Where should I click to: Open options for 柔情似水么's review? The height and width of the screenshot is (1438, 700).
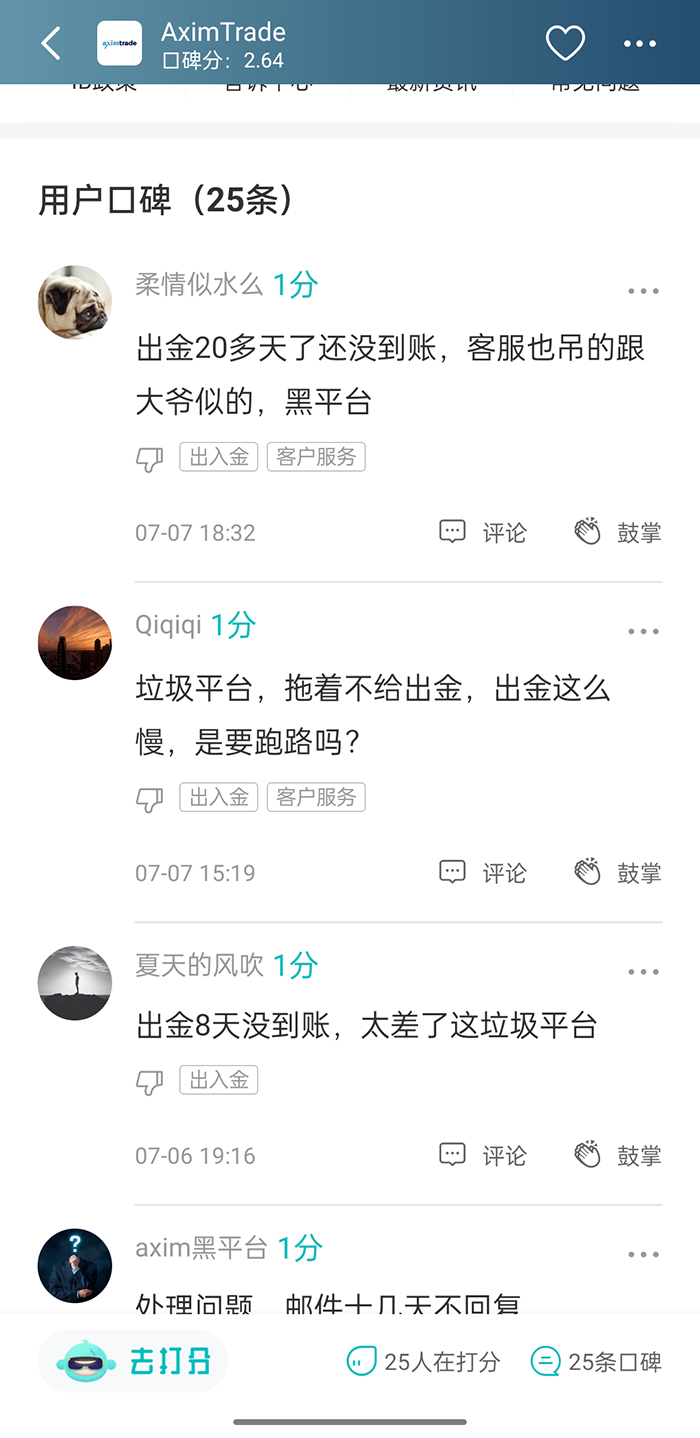coord(643,291)
